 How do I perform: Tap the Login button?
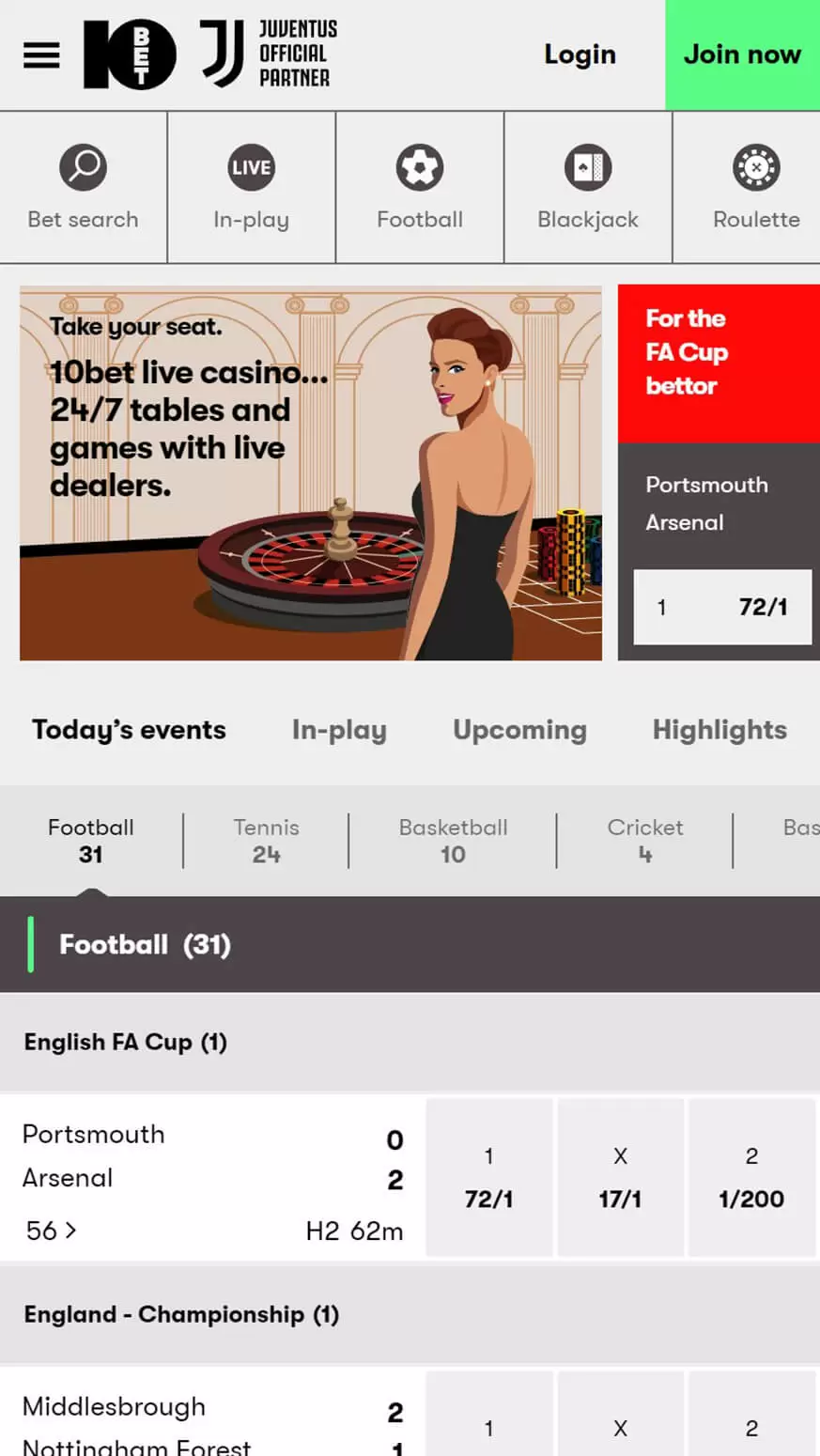pyautogui.click(x=580, y=55)
